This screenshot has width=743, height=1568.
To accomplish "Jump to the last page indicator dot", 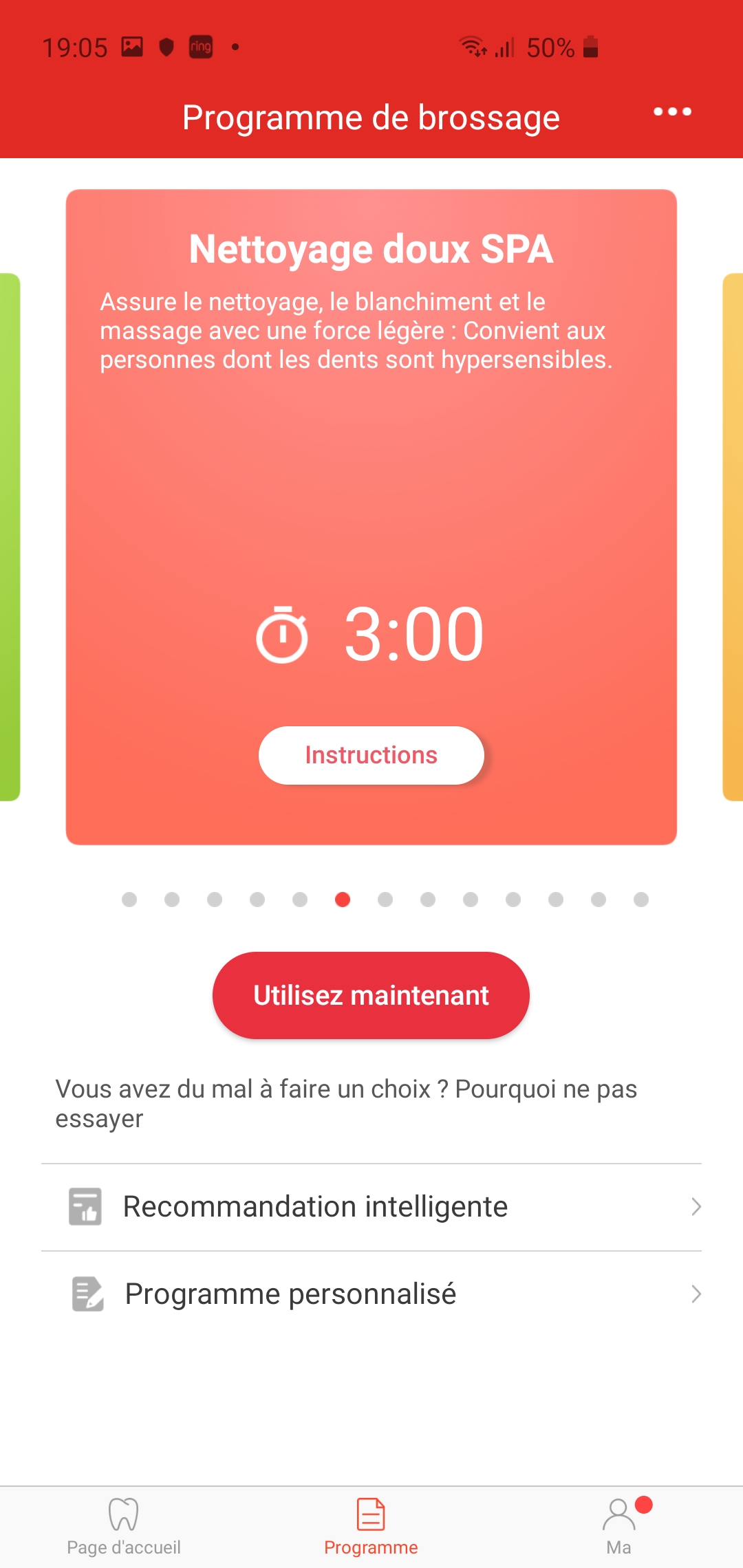I will pyautogui.click(x=641, y=900).
